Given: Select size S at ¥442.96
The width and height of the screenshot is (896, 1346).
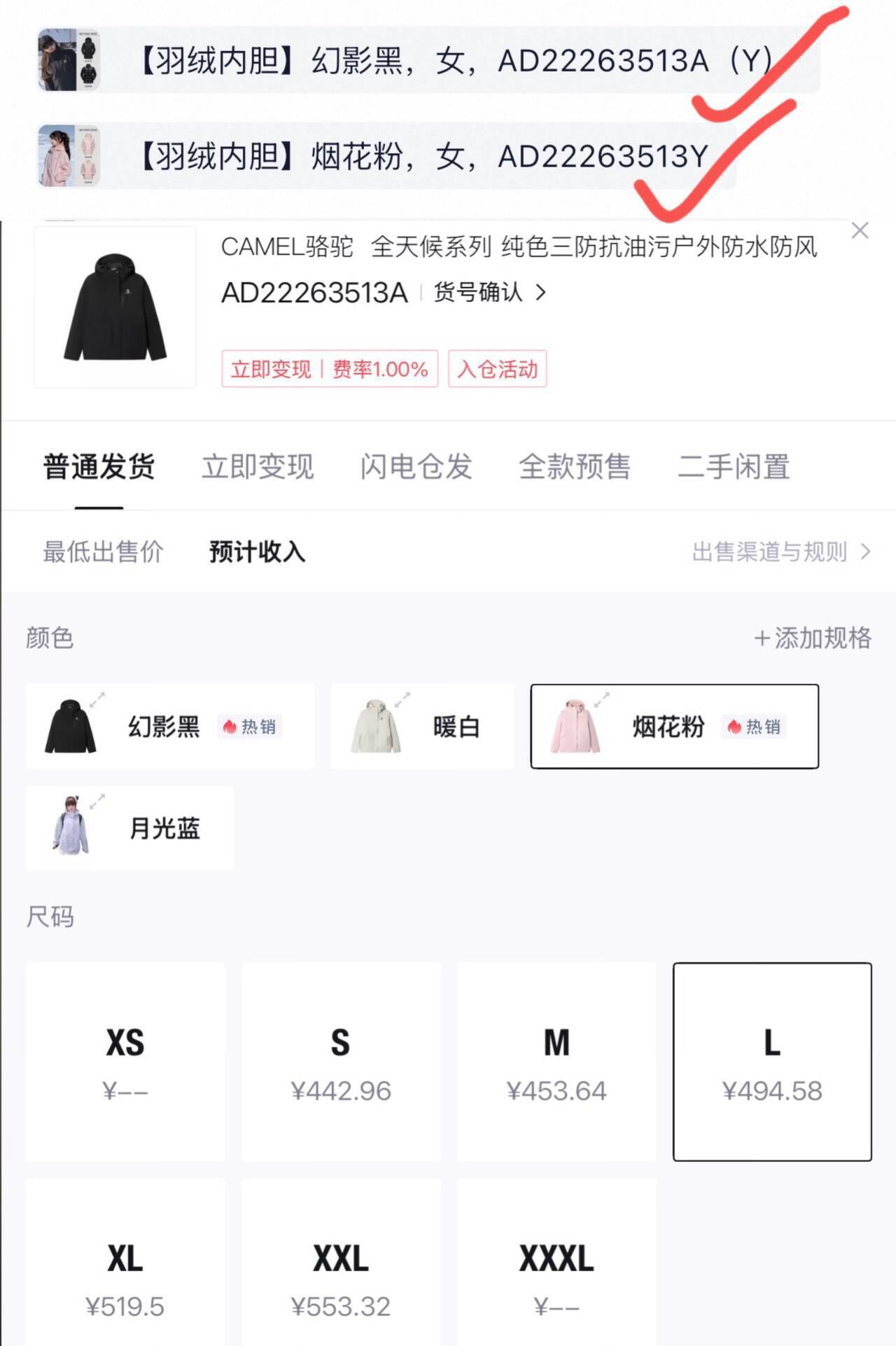Looking at the screenshot, I should point(341,1062).
